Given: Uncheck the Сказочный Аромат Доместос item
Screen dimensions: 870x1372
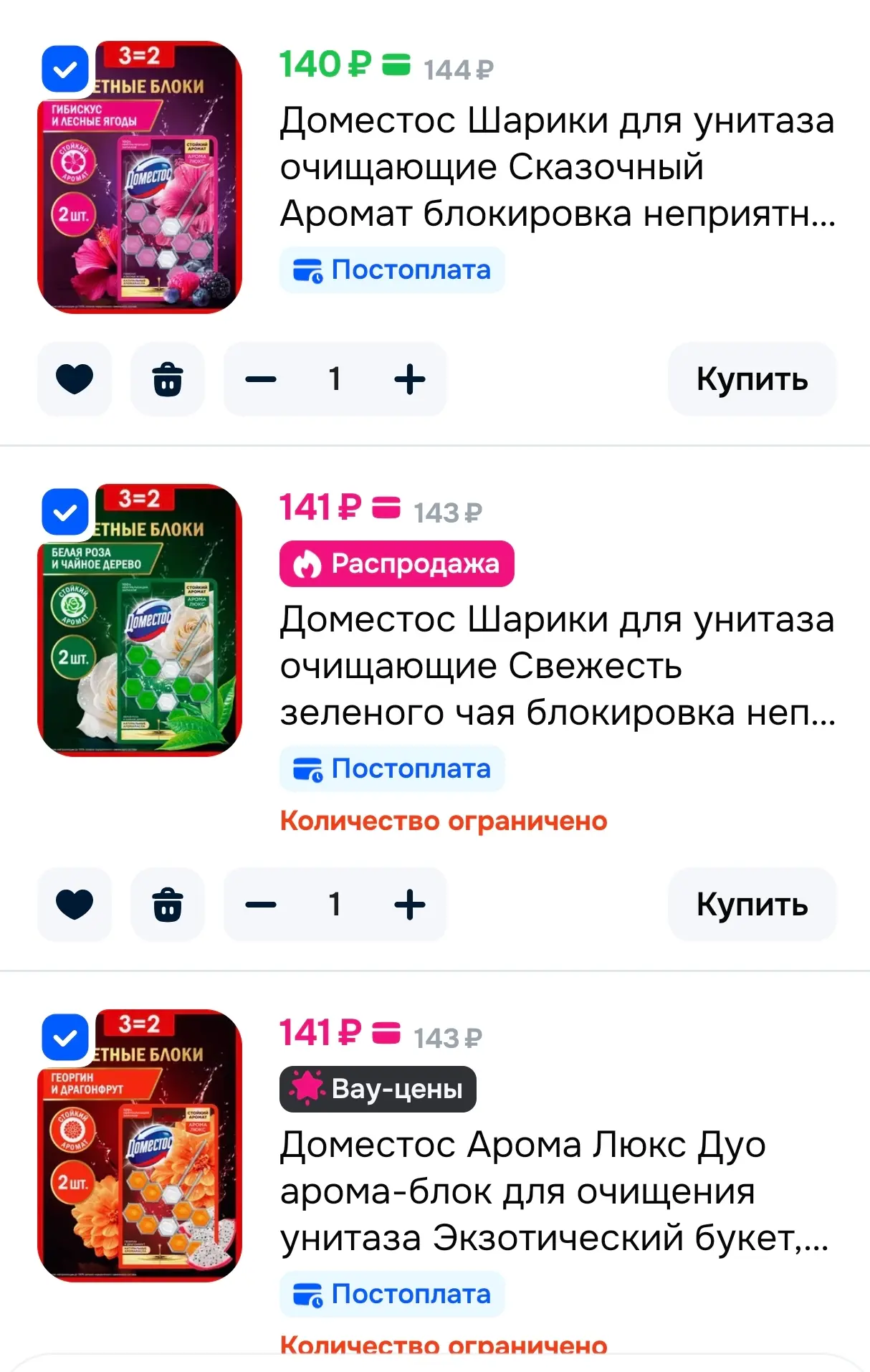Looking at the screenshot, I should pos(65,70).
